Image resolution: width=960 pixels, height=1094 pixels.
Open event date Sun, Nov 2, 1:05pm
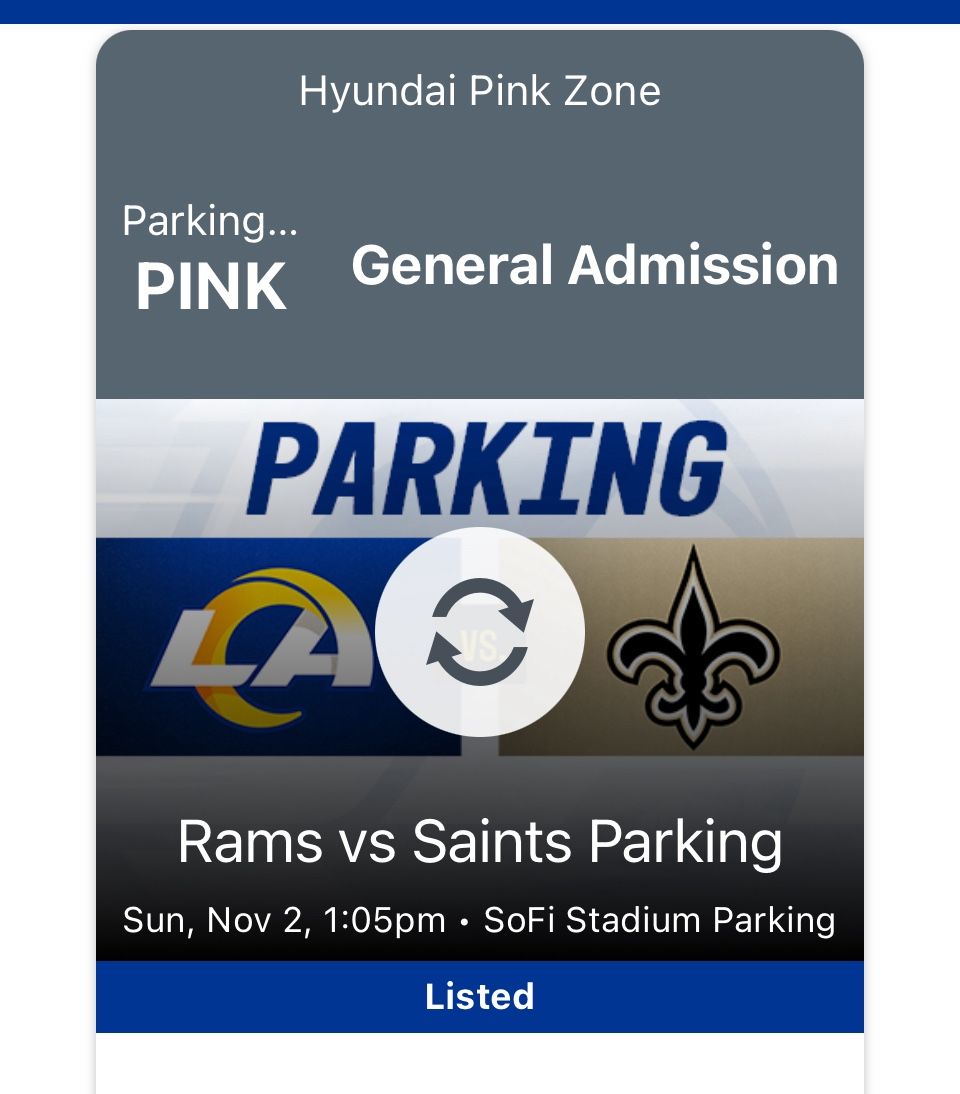pos(283,919)
